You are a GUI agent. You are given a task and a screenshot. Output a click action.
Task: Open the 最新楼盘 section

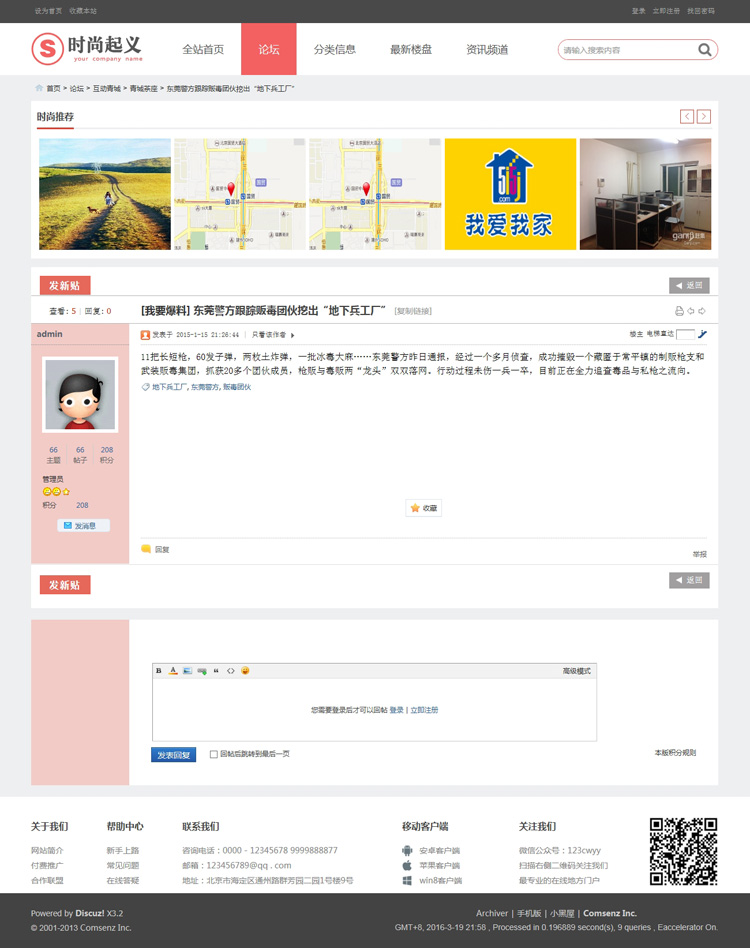coord(410,49)
